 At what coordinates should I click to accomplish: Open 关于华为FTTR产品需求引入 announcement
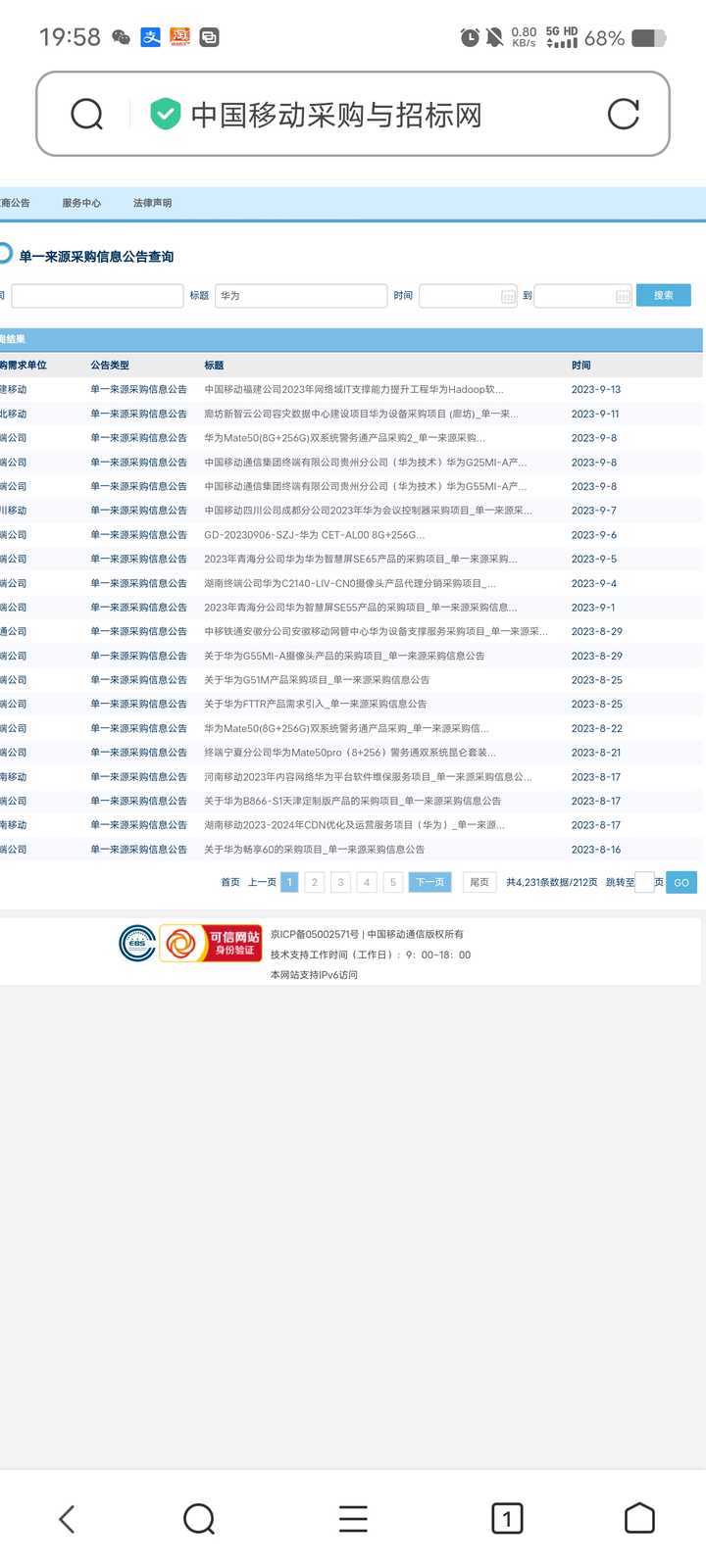click(315, 704)
